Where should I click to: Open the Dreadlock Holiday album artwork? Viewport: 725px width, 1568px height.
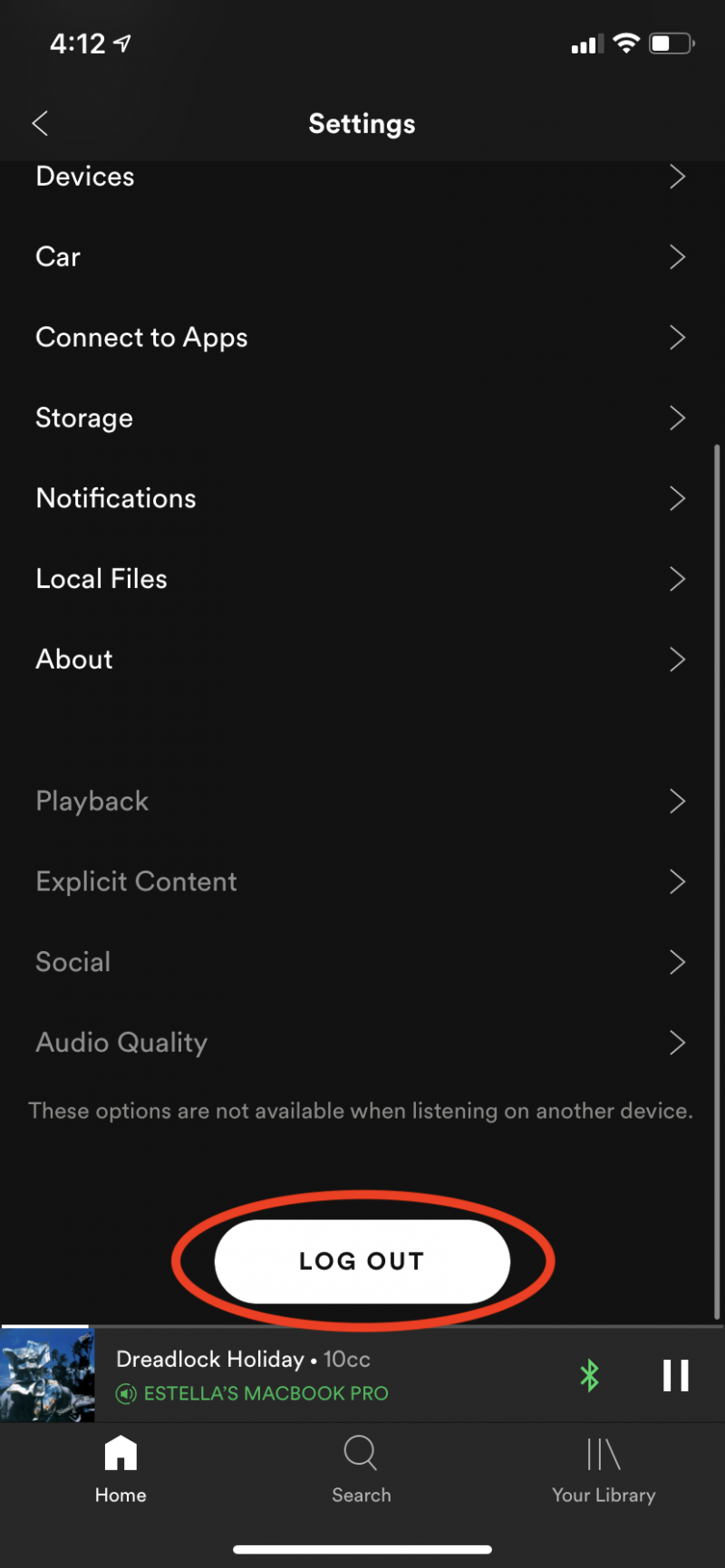(x=47, y=1375)
